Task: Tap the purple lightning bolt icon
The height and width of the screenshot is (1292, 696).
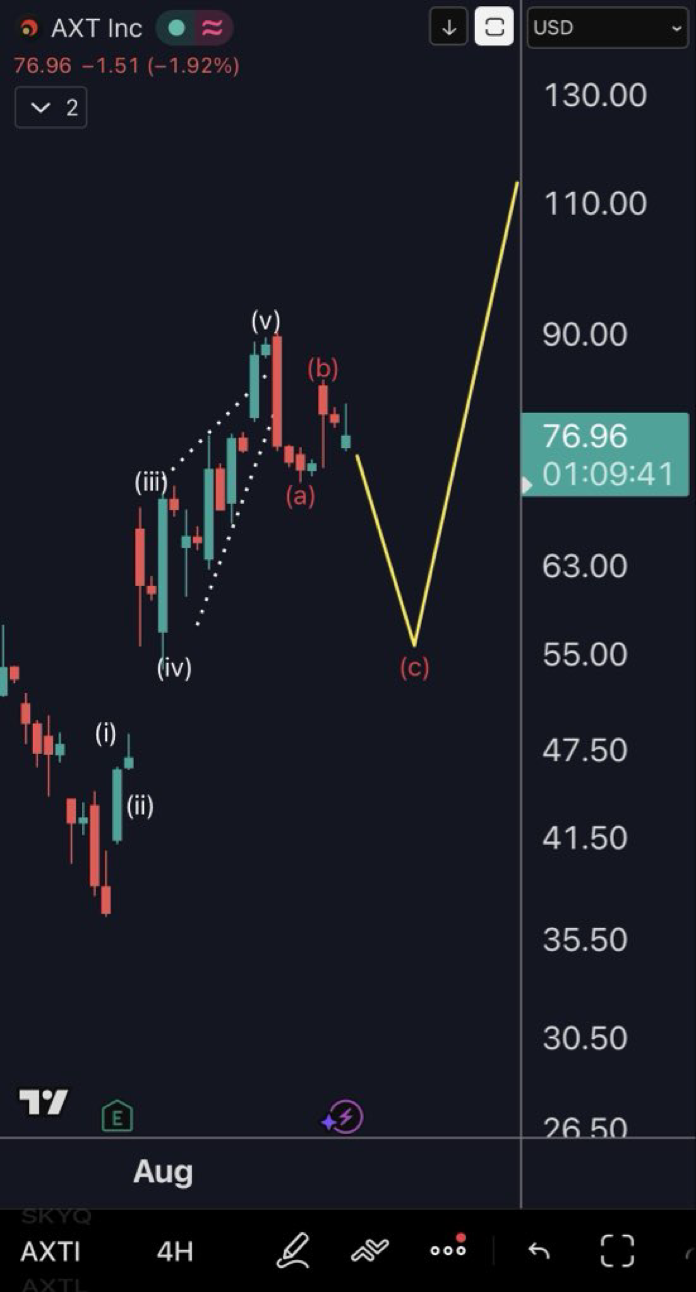Action: [343, 1117]
